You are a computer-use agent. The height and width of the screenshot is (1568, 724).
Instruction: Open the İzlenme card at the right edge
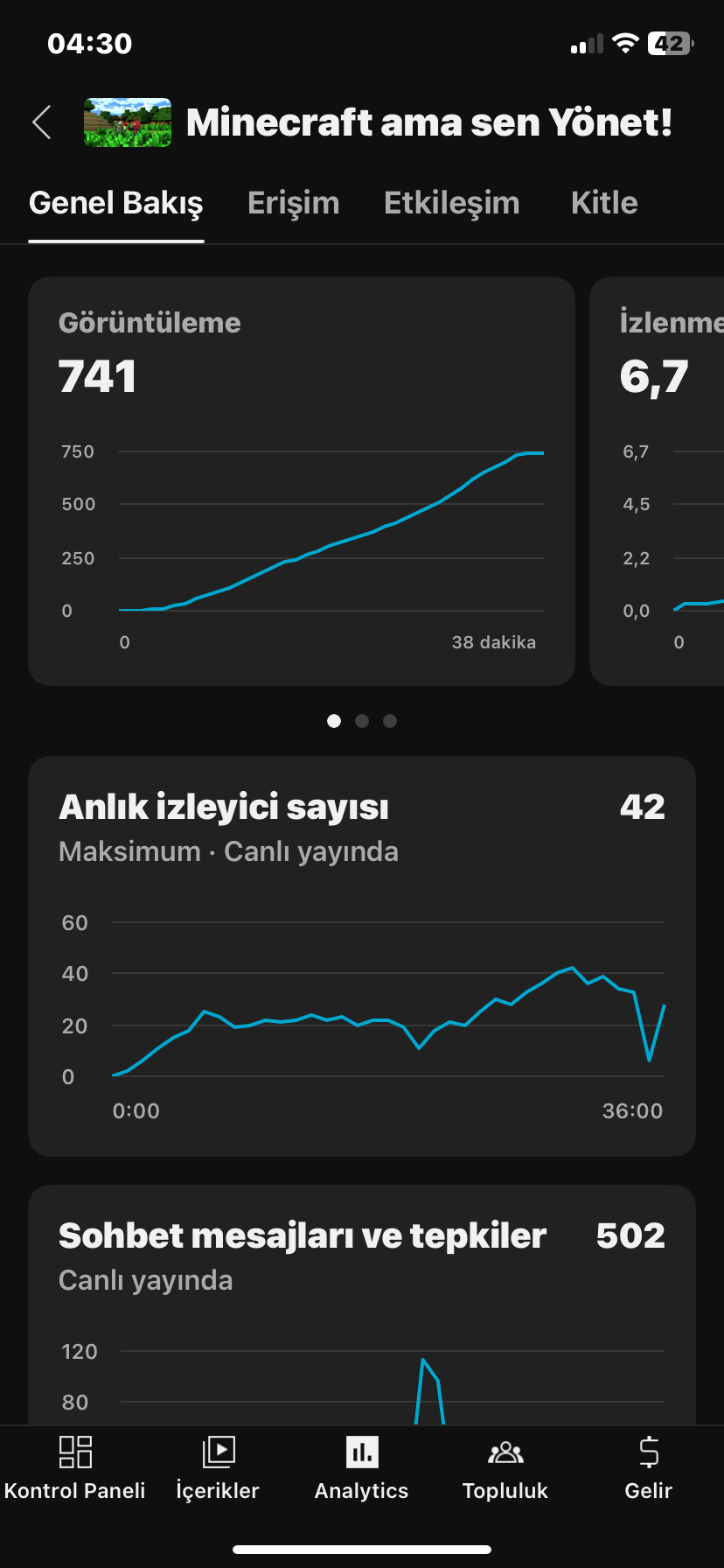pos(658,481)
